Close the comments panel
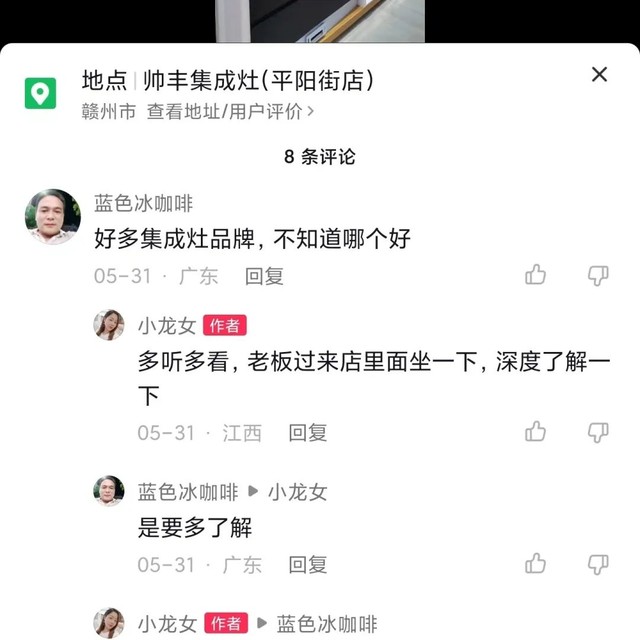 click(x=599, y=74)
